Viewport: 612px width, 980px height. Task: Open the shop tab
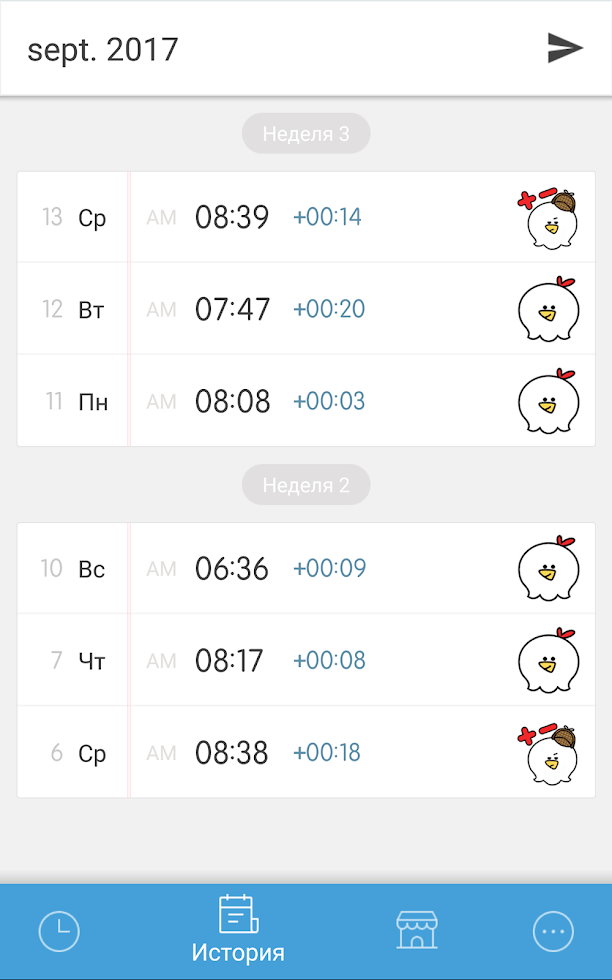416,930
